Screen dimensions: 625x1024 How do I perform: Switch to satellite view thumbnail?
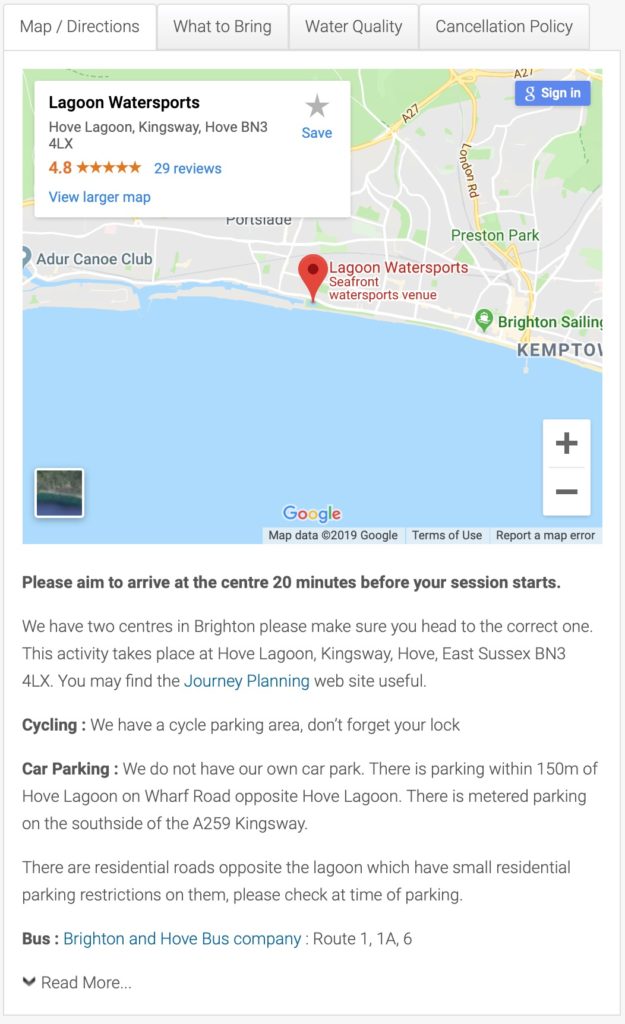tap(59, 493)
